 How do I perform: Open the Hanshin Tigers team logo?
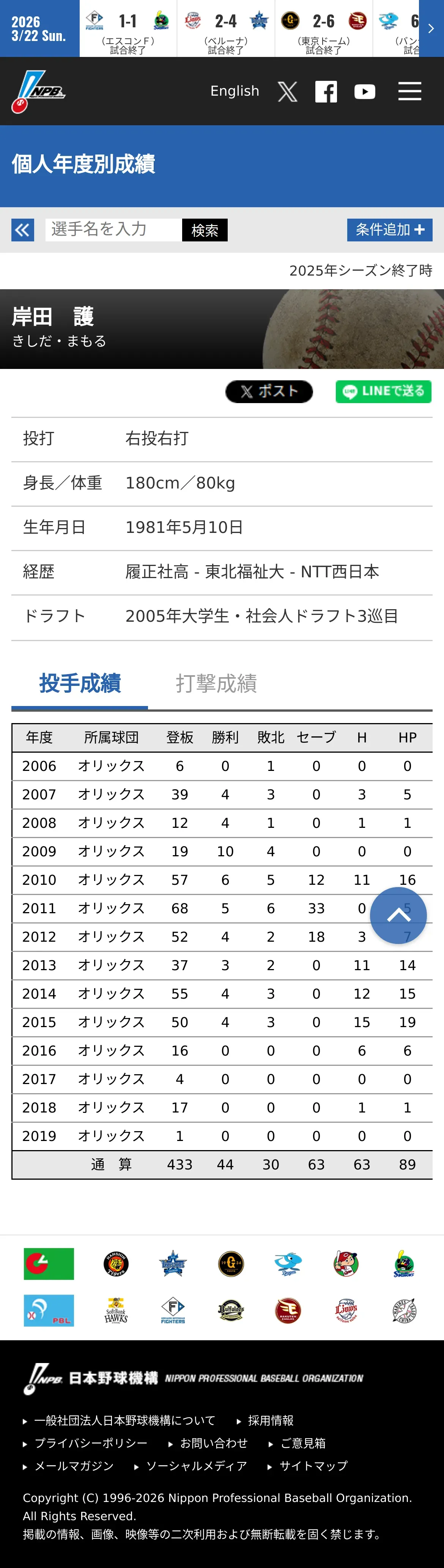pos(116,1264)
